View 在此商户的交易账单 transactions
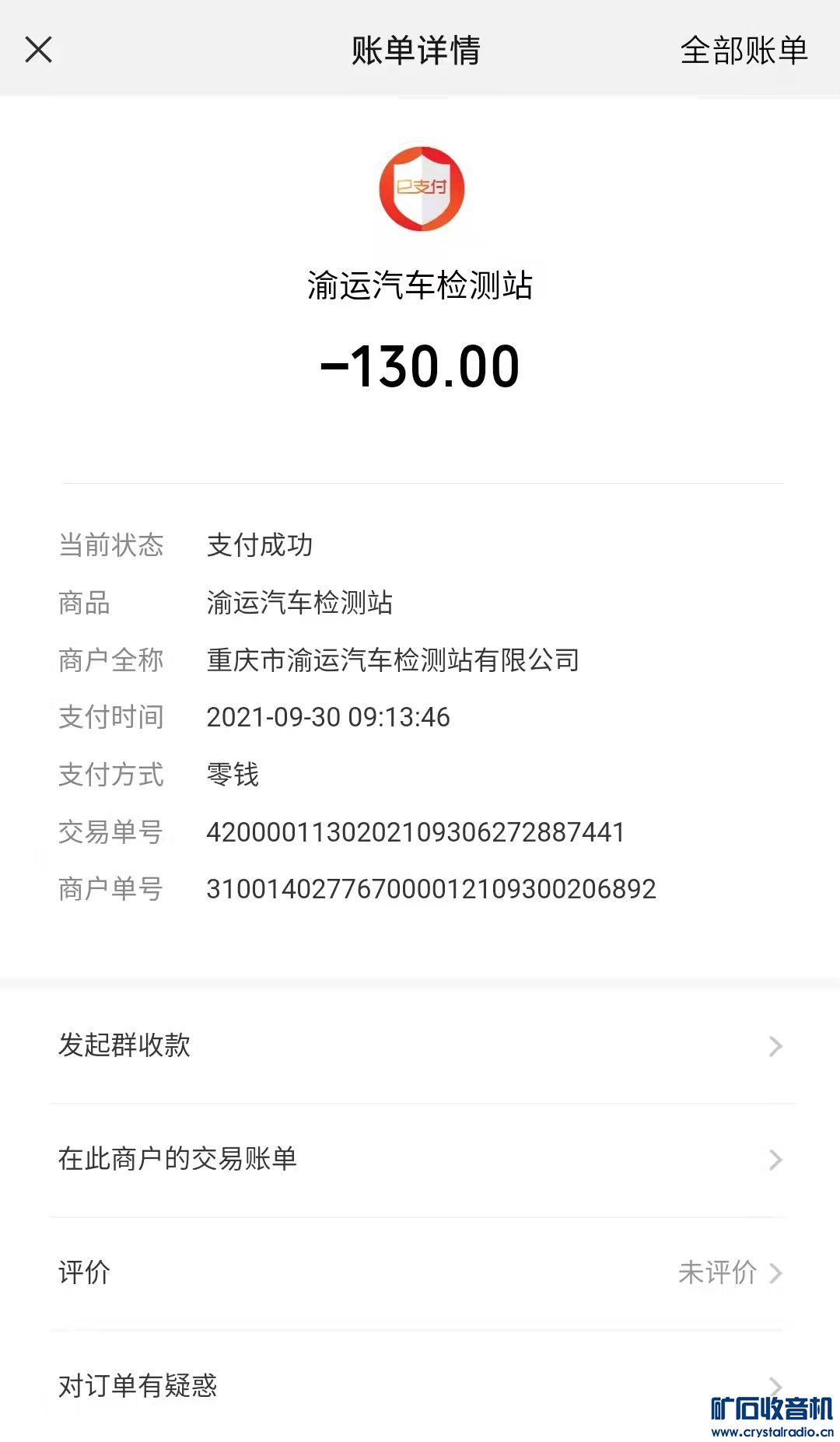Screen dimensions: 840x1442 point(420,1159)
